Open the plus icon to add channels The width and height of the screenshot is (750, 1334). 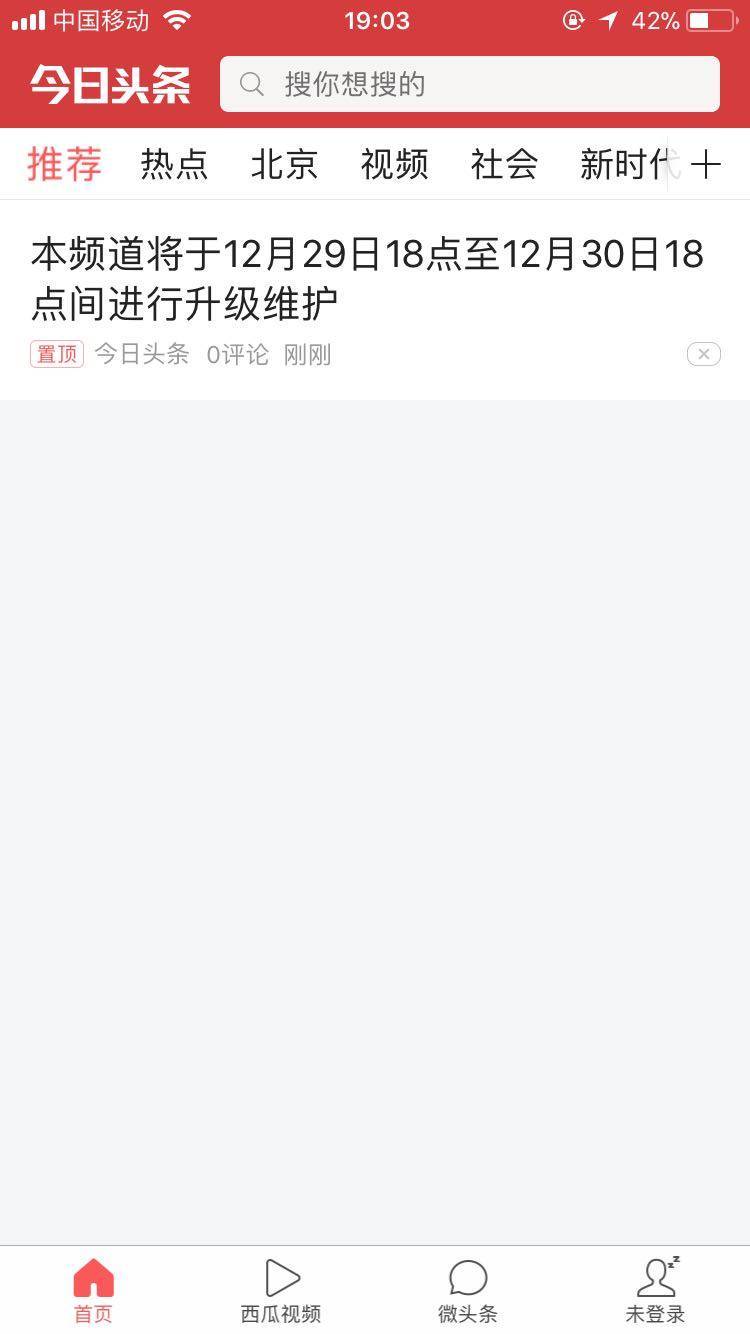point(706,165)
